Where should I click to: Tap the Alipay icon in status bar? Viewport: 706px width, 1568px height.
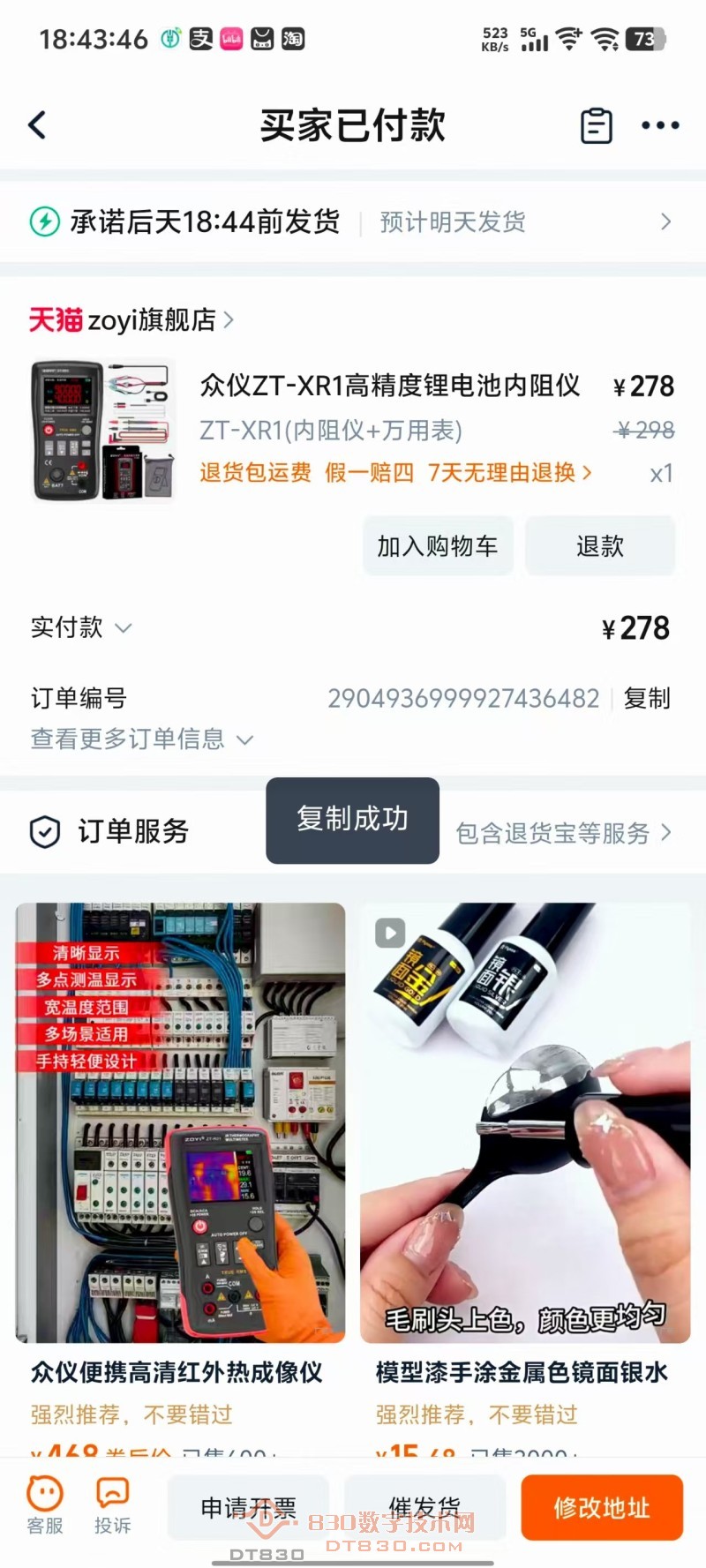(x=200, y=39)
